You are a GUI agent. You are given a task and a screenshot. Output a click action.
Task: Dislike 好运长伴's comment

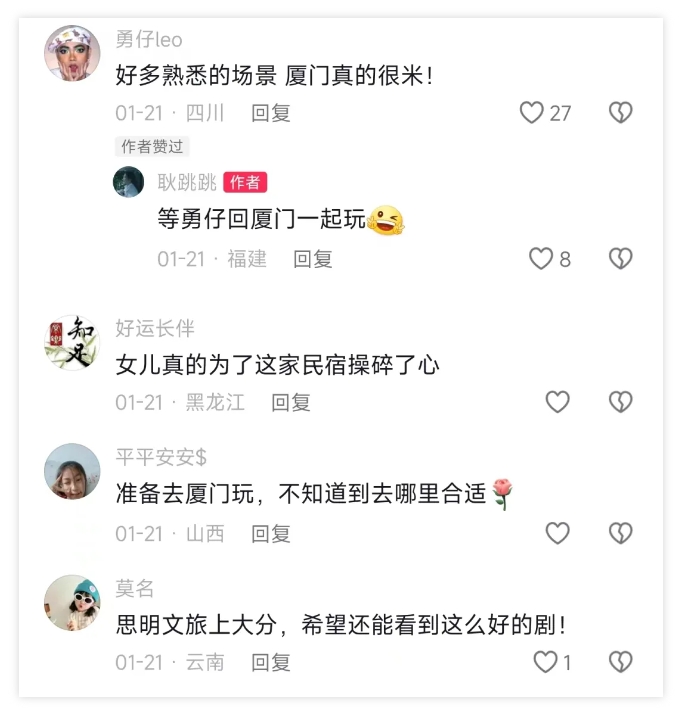tap(621, 402)
